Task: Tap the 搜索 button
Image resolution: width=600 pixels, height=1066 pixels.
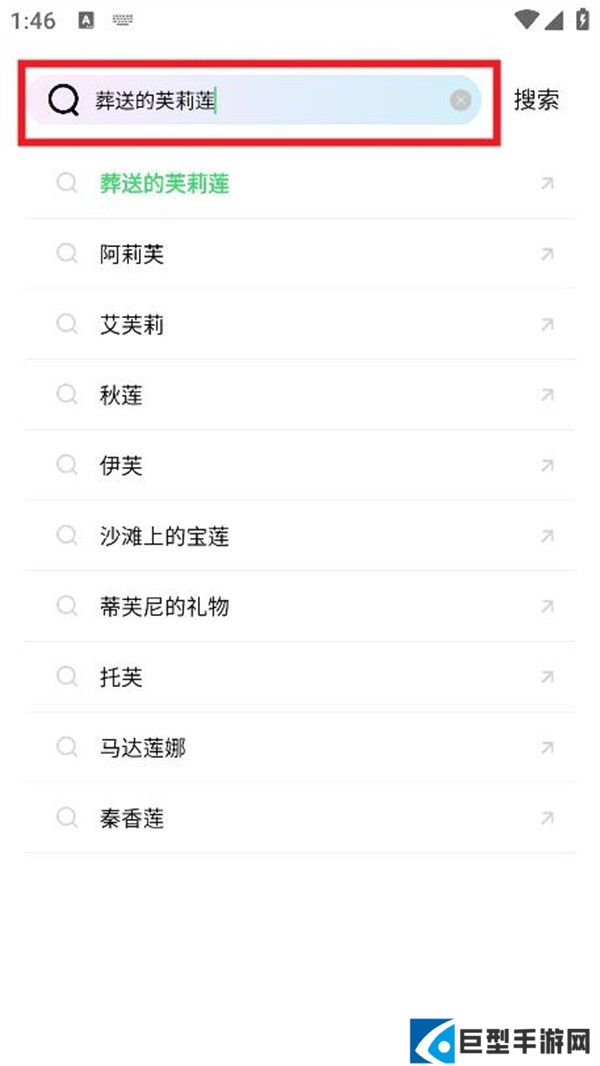Action: point(536,100)
